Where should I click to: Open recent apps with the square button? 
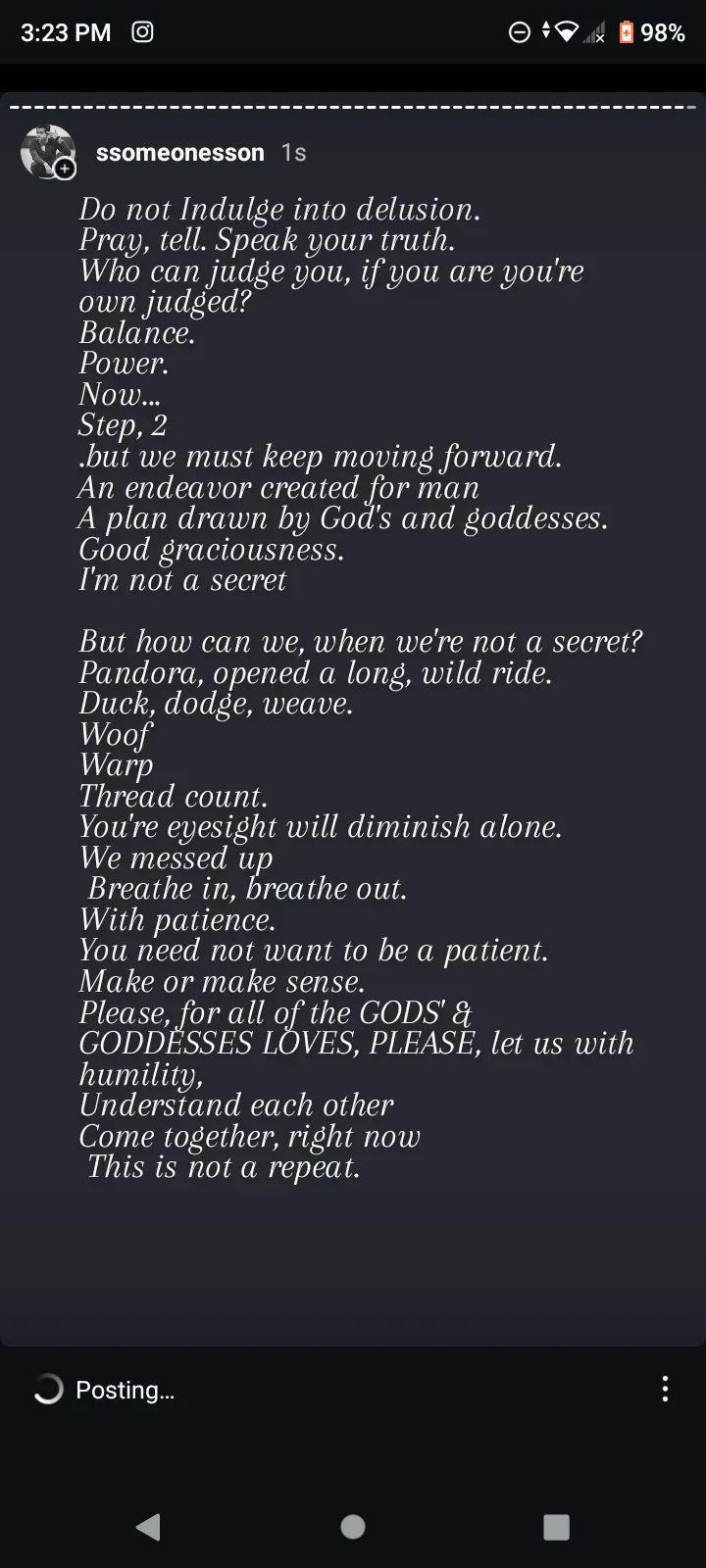click(556, 1526)
